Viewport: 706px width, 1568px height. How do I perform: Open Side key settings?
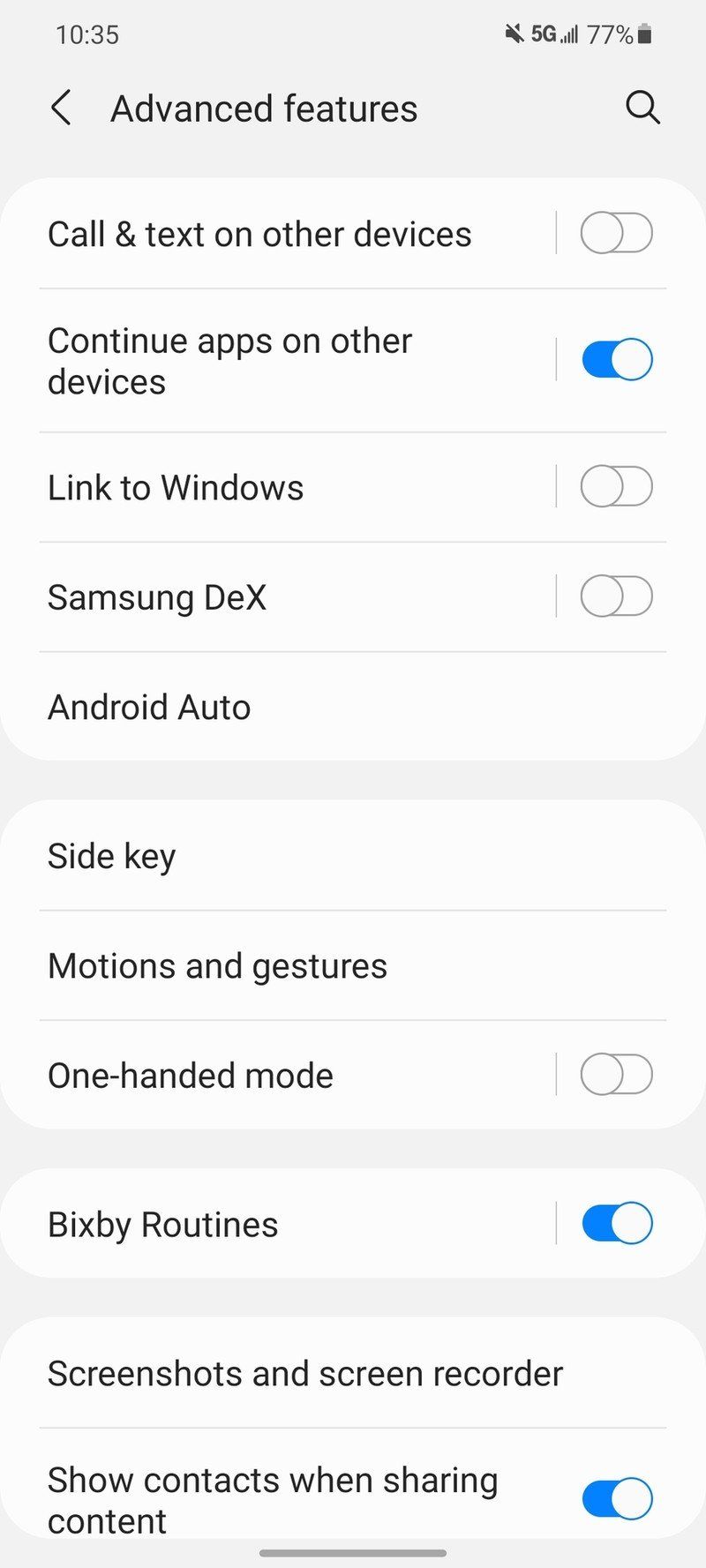click(111, 854)
